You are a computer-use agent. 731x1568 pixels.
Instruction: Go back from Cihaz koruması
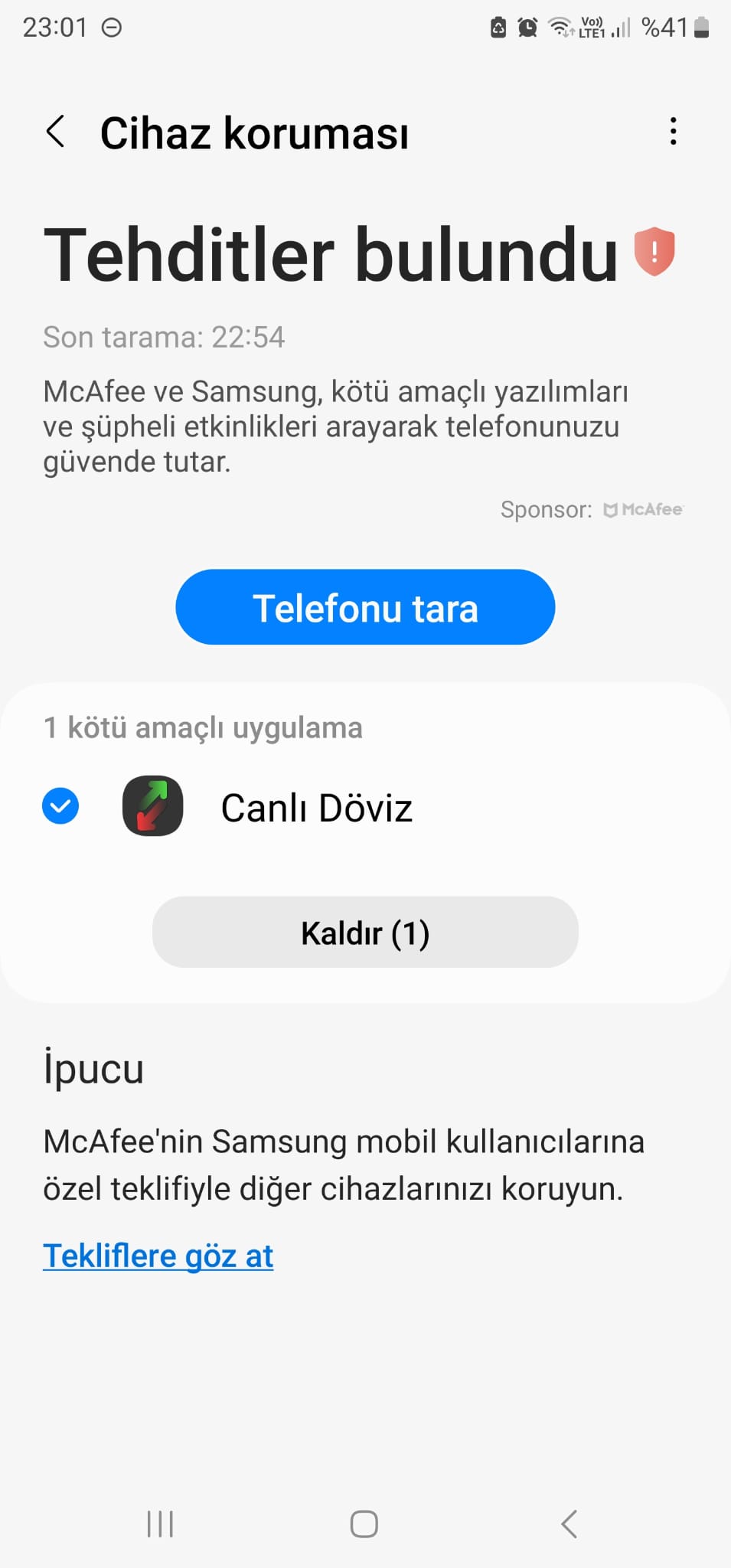click(x=55, y=132)
